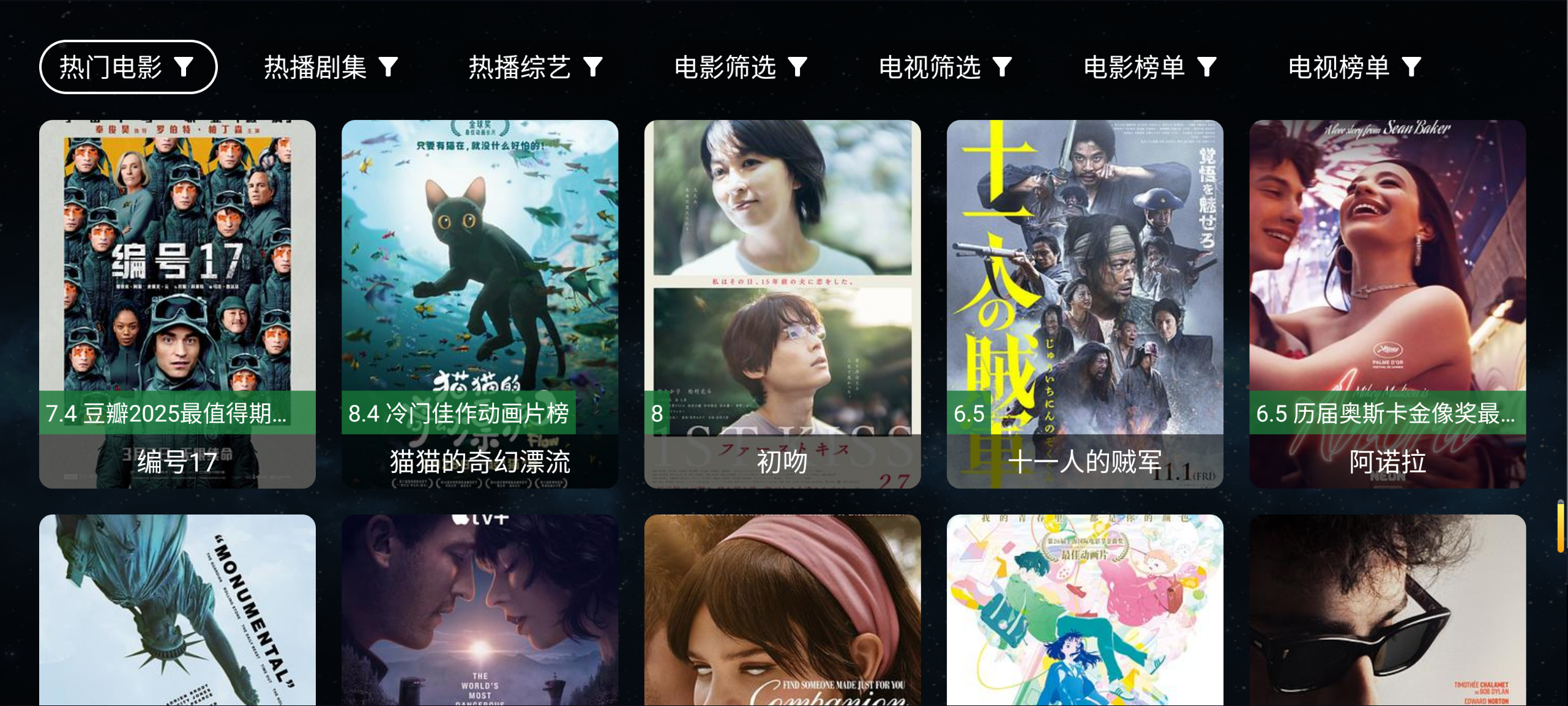Open the movie 初吻

click(782, 303)
